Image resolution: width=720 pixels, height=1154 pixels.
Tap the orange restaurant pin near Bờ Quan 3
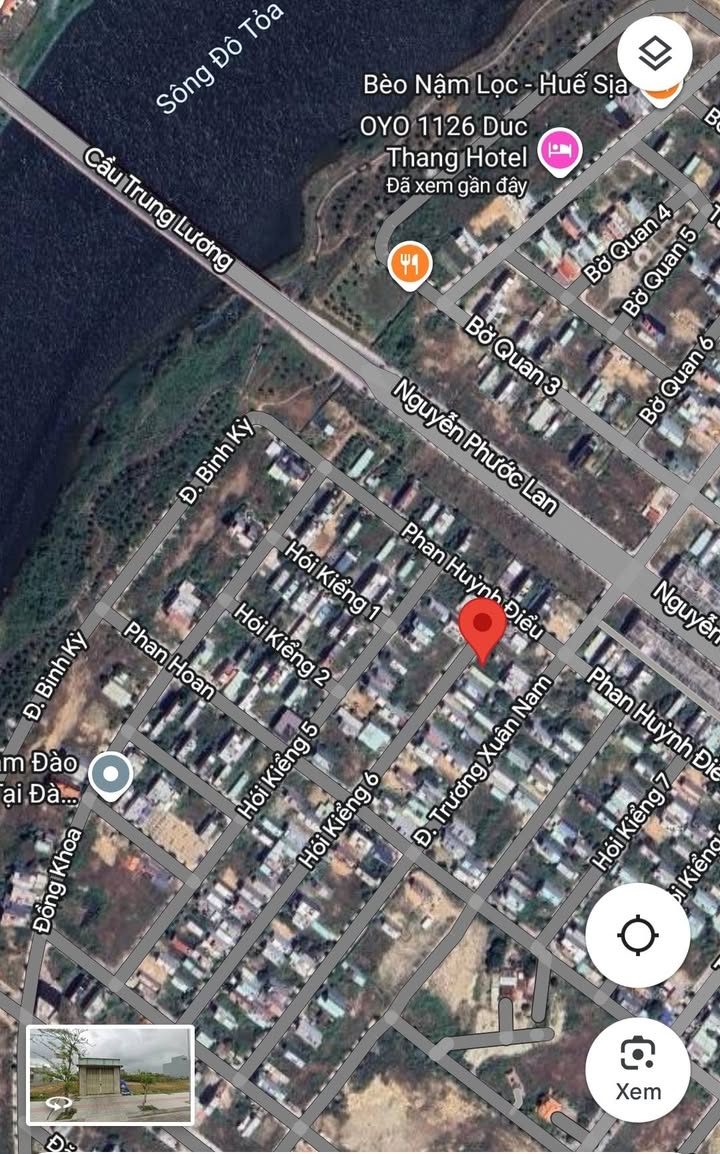click(x=410, y=265)
